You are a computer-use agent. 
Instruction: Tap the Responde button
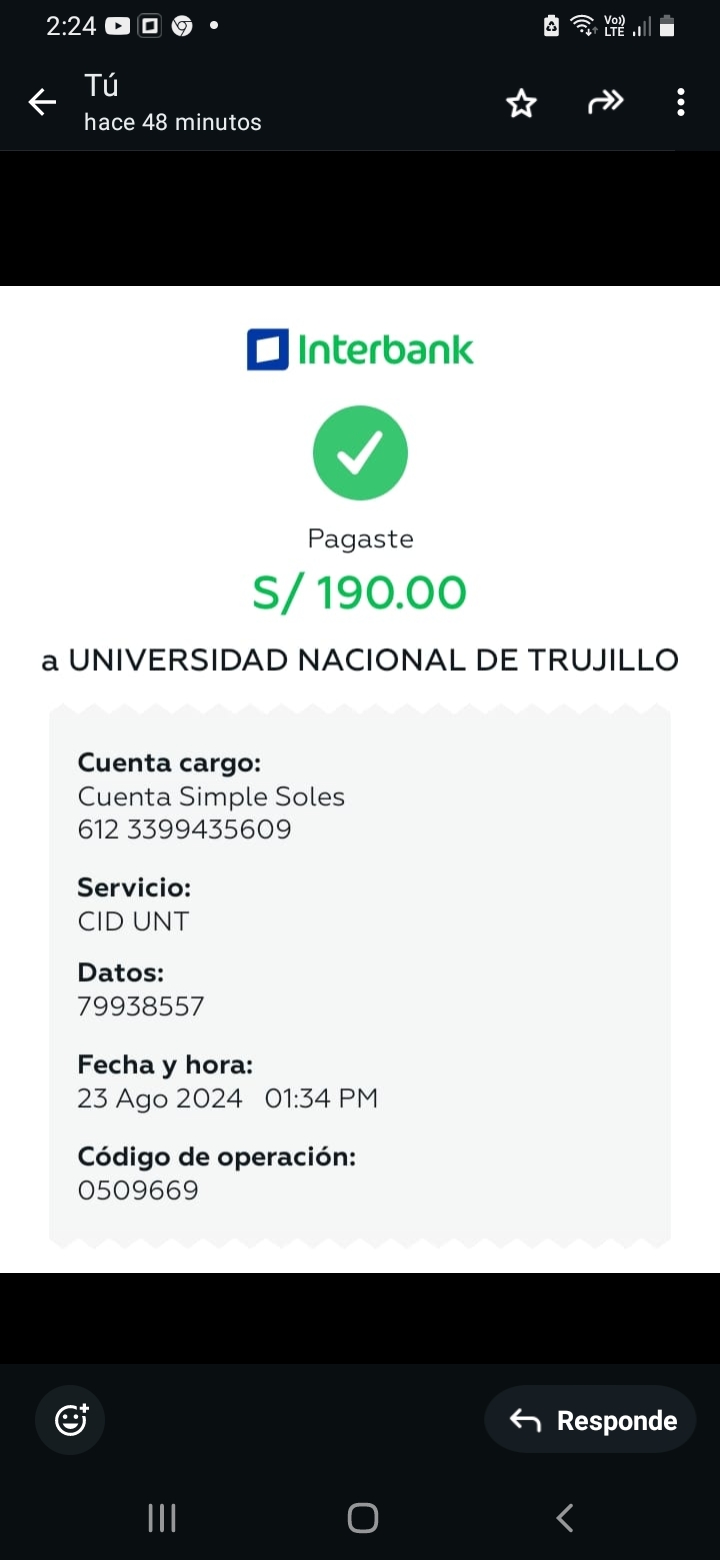(x=591, y=1420)
